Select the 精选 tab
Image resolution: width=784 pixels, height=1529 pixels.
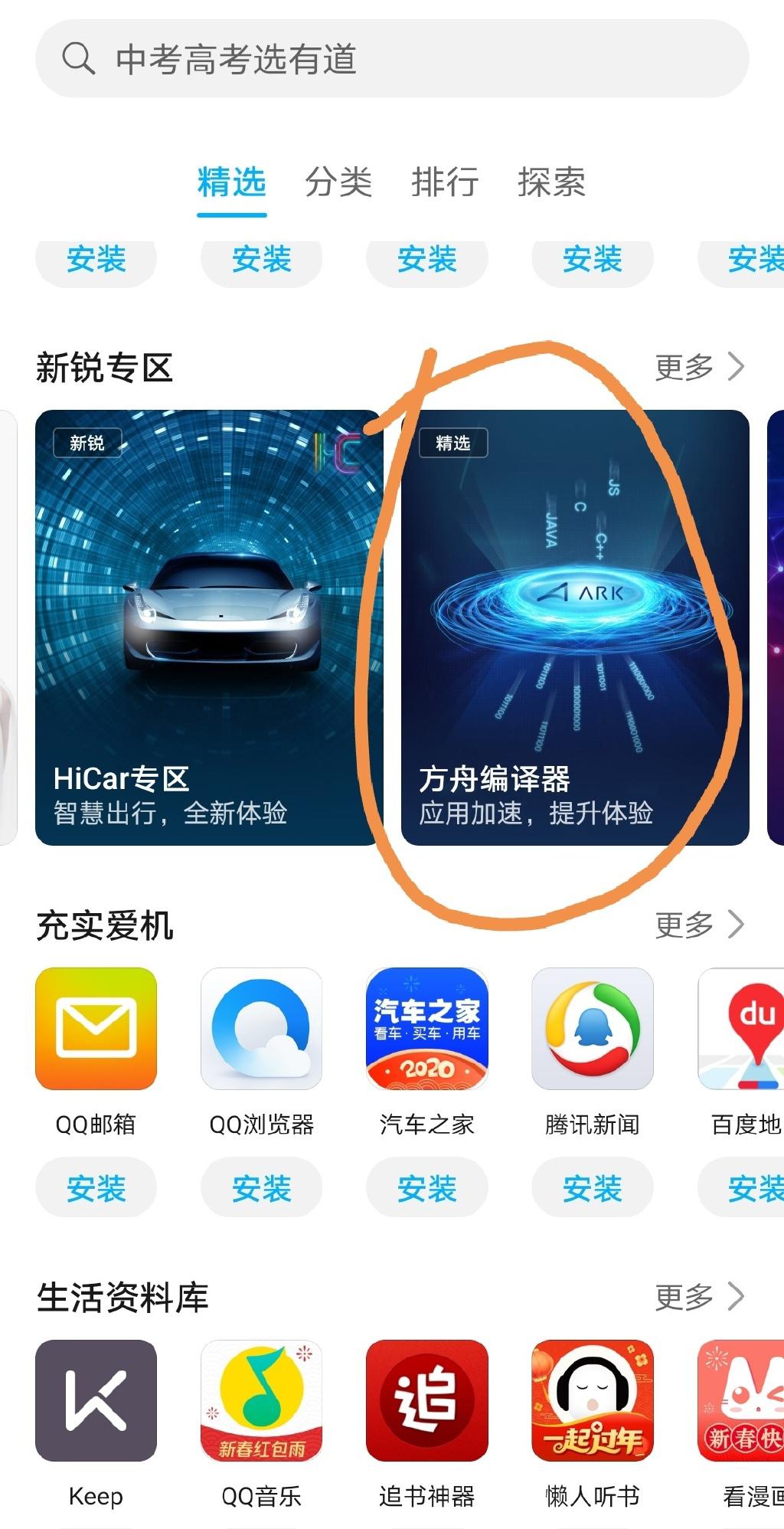tap(231, 182)
